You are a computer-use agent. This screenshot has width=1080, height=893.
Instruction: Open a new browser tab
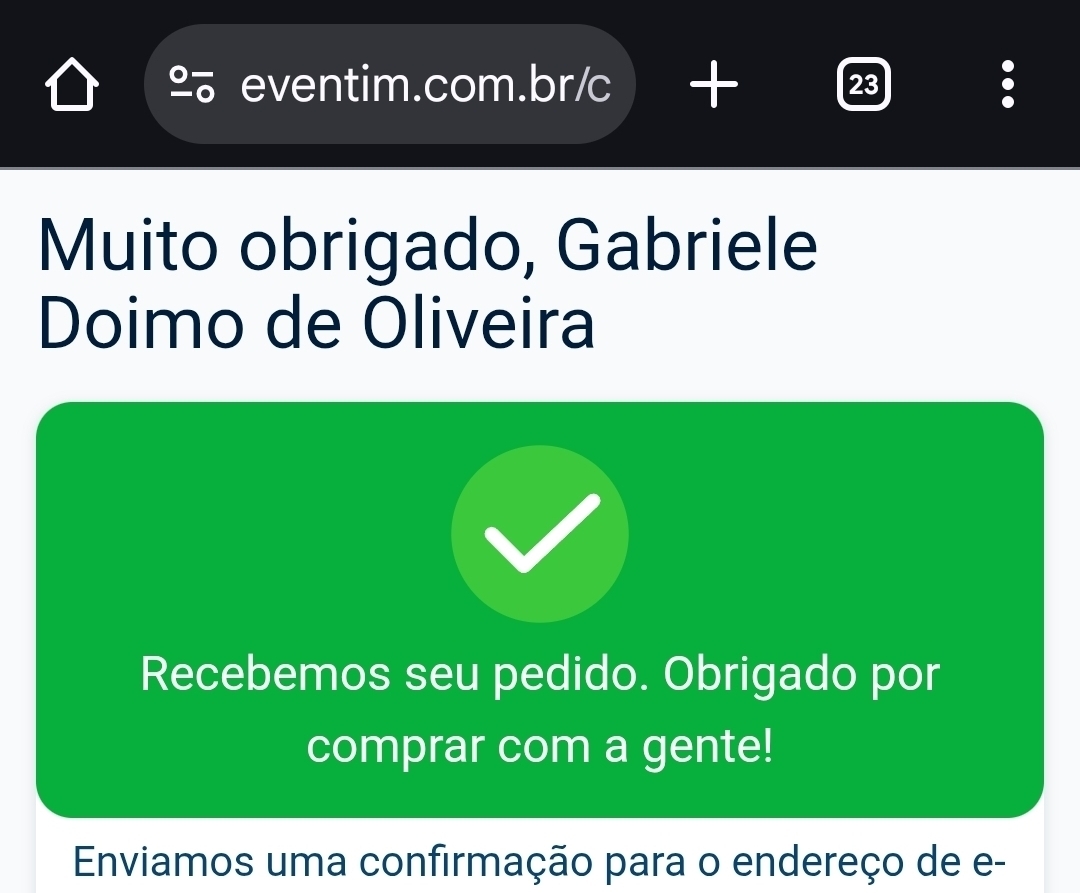tap(714, 85)
